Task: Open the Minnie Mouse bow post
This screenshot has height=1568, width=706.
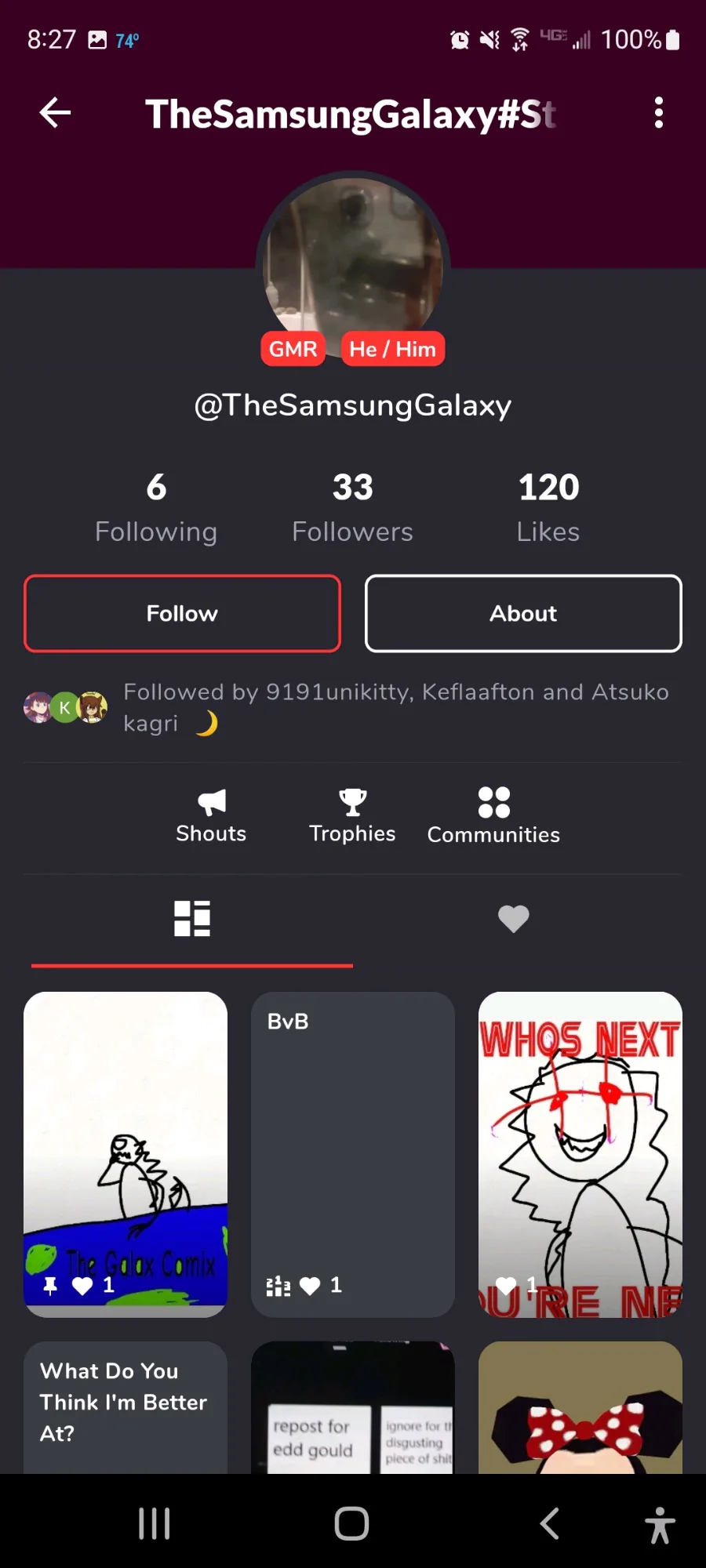Action: click(x=580, y=1407)
